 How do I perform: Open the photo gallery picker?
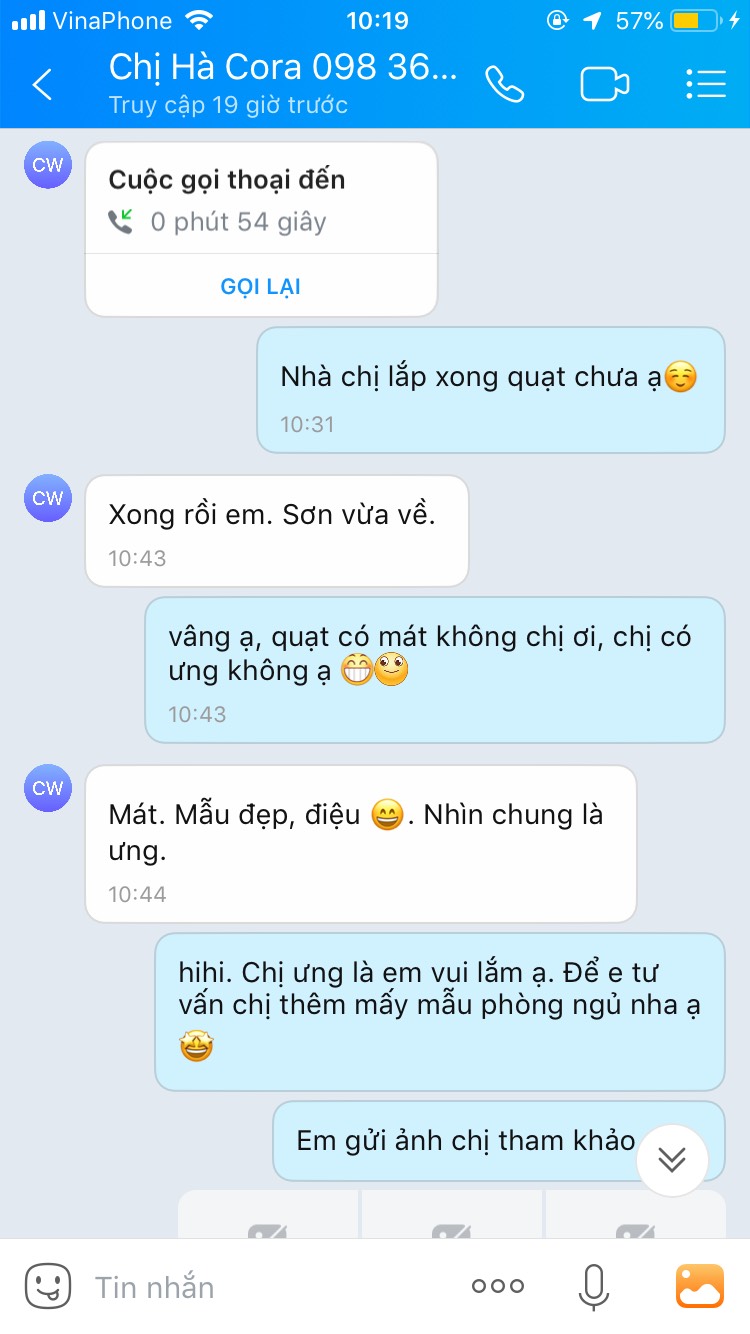(700, 1286)
